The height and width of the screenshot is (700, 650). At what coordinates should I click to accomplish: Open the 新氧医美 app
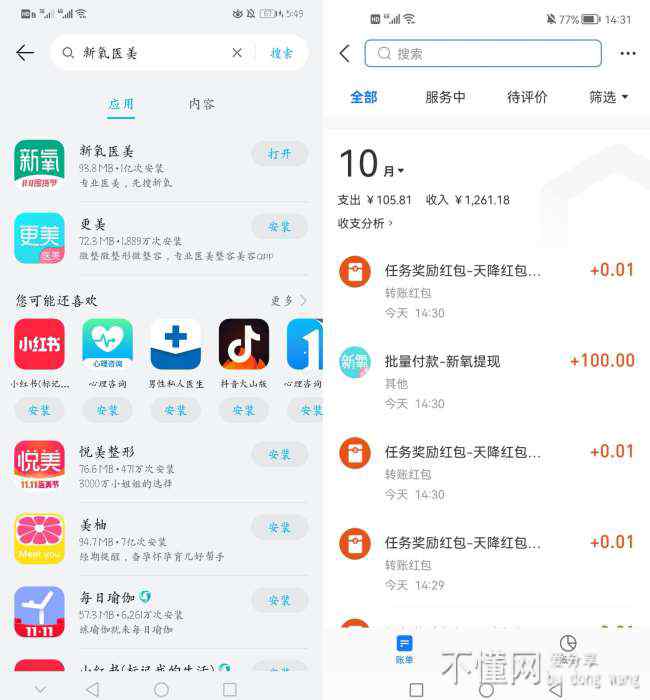click(x=279, y=154)
